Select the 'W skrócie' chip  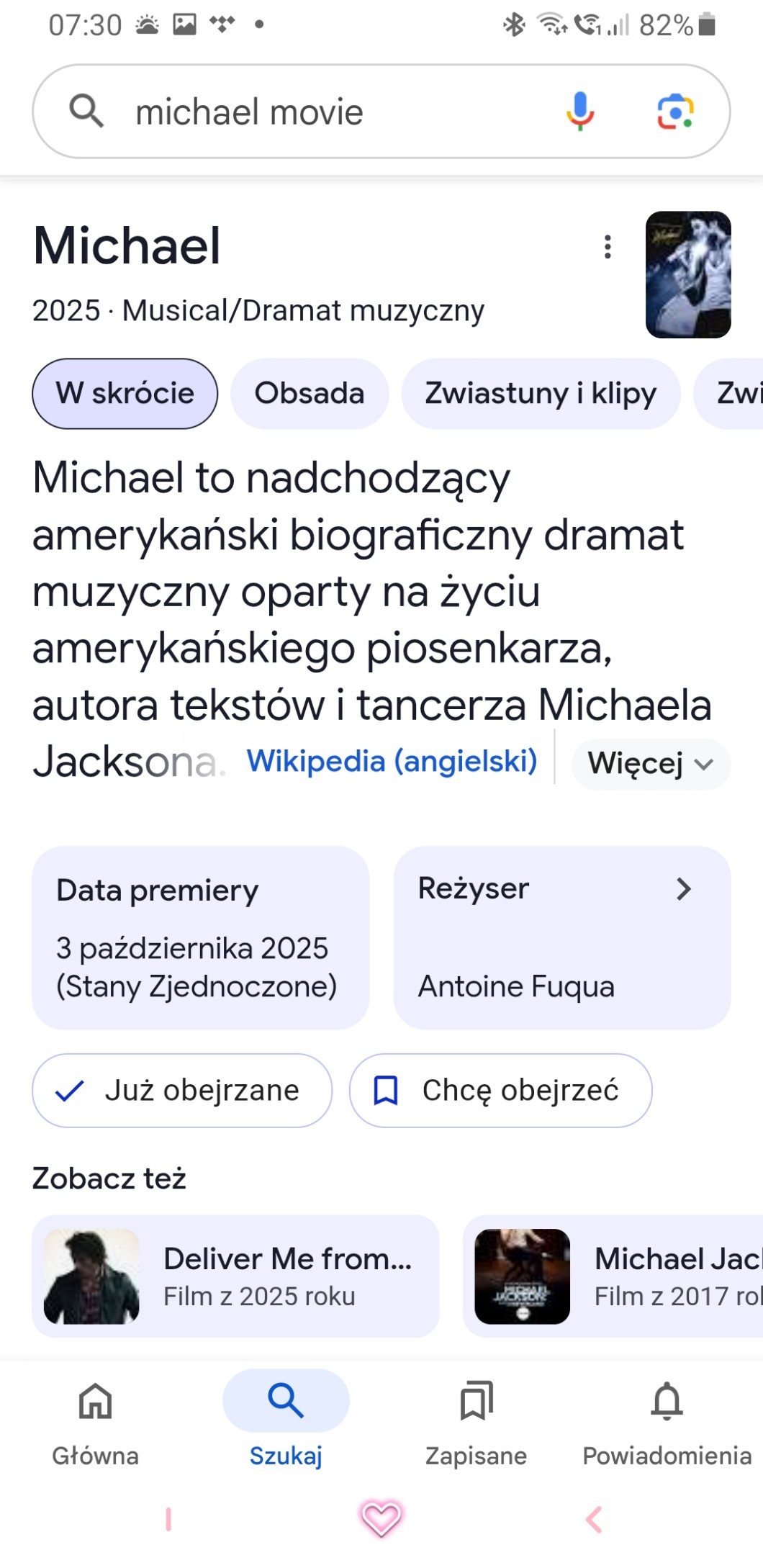[125, 394]
